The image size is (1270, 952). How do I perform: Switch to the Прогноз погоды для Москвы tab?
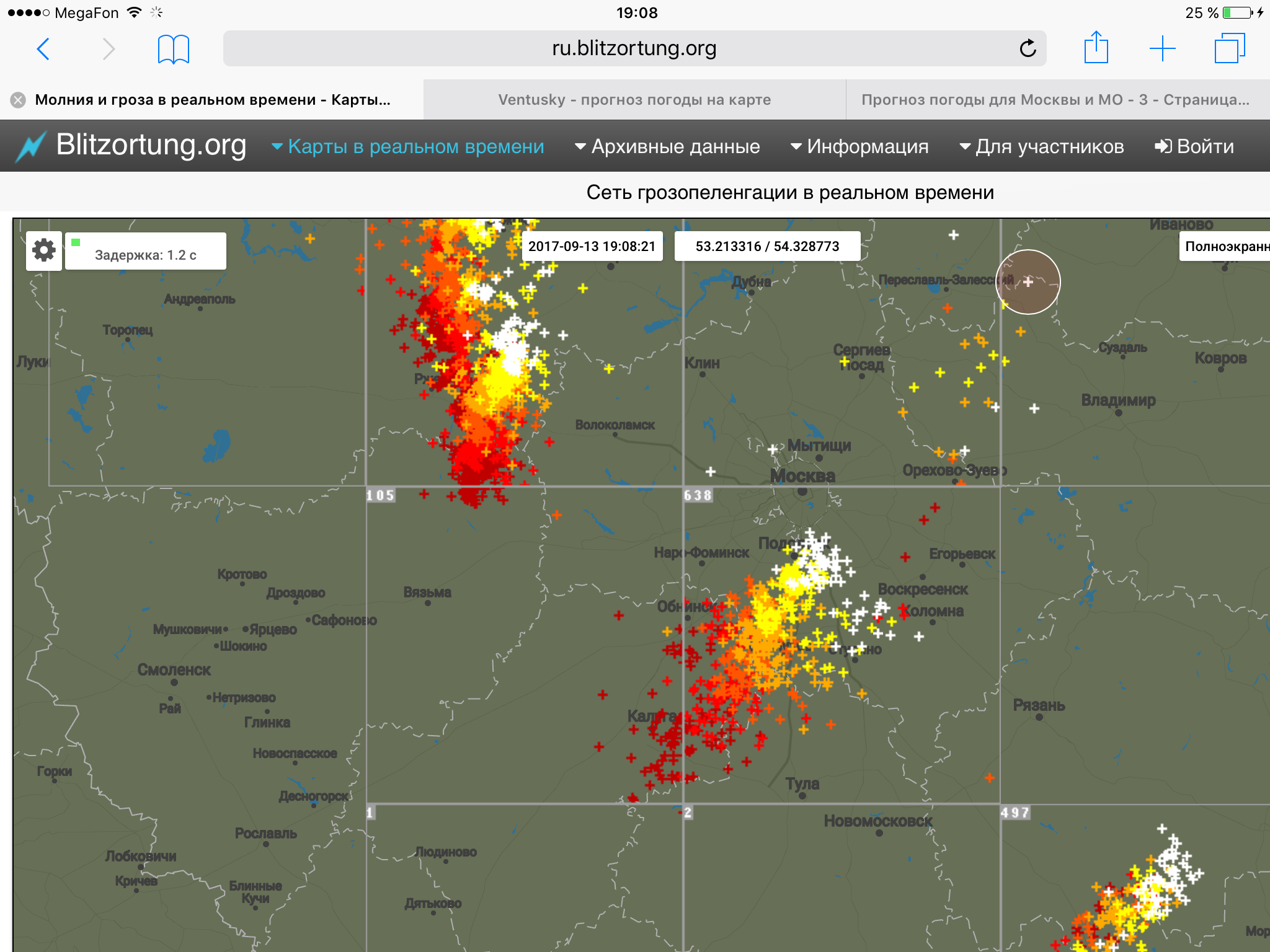[x=1055, y=100]
